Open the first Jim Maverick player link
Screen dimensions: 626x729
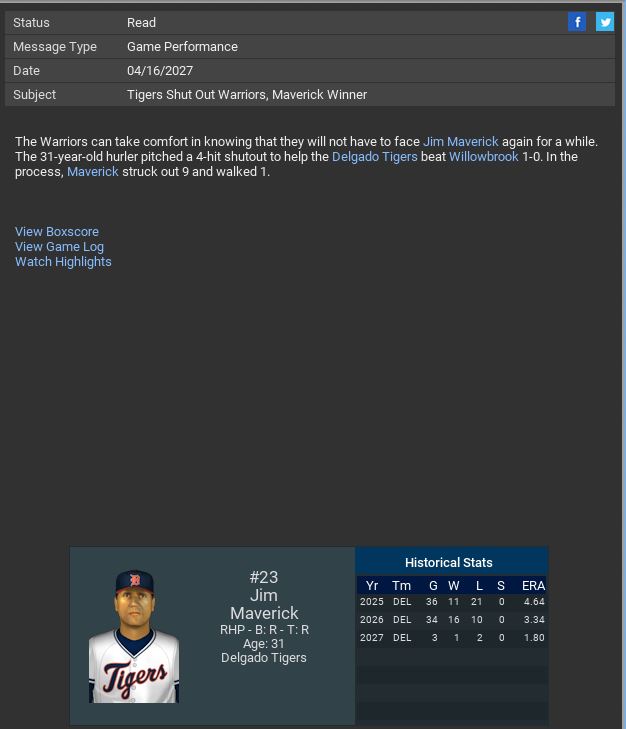(460, 142)
